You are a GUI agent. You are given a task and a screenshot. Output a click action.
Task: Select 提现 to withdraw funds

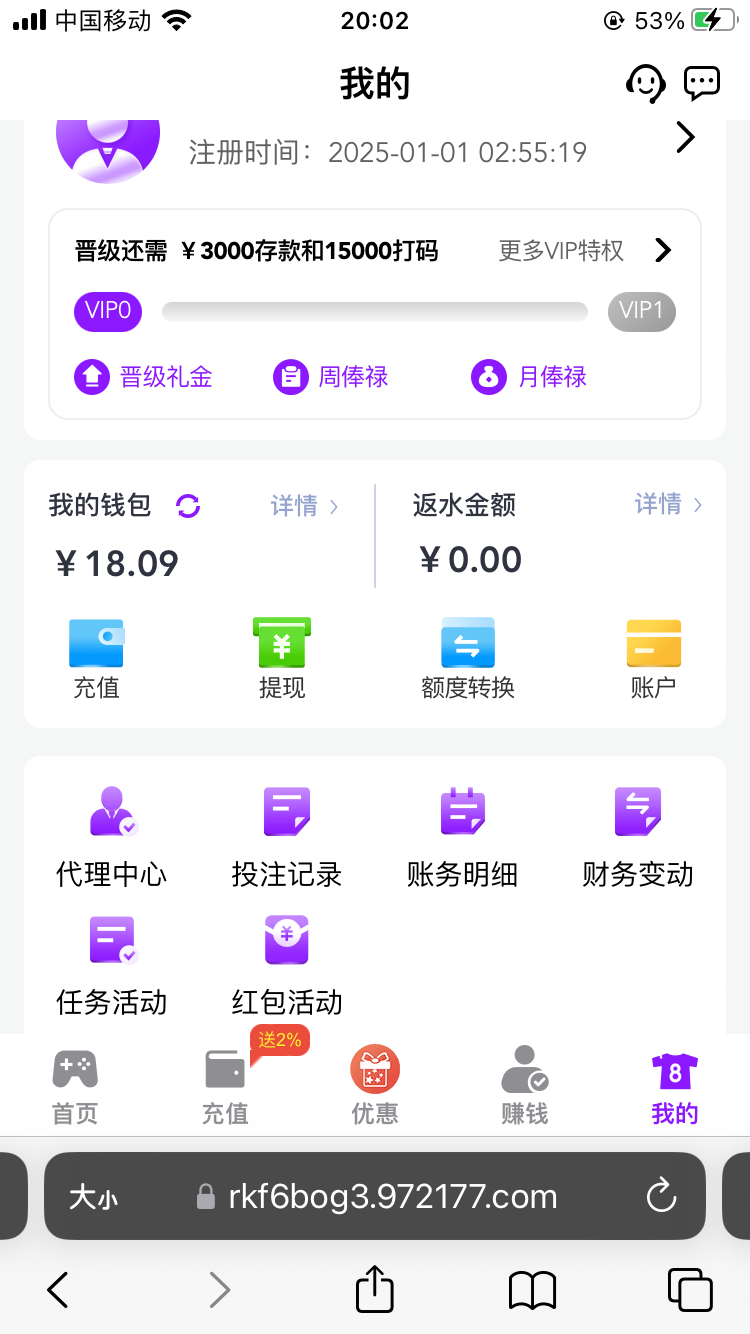click(x=282, y=658)
